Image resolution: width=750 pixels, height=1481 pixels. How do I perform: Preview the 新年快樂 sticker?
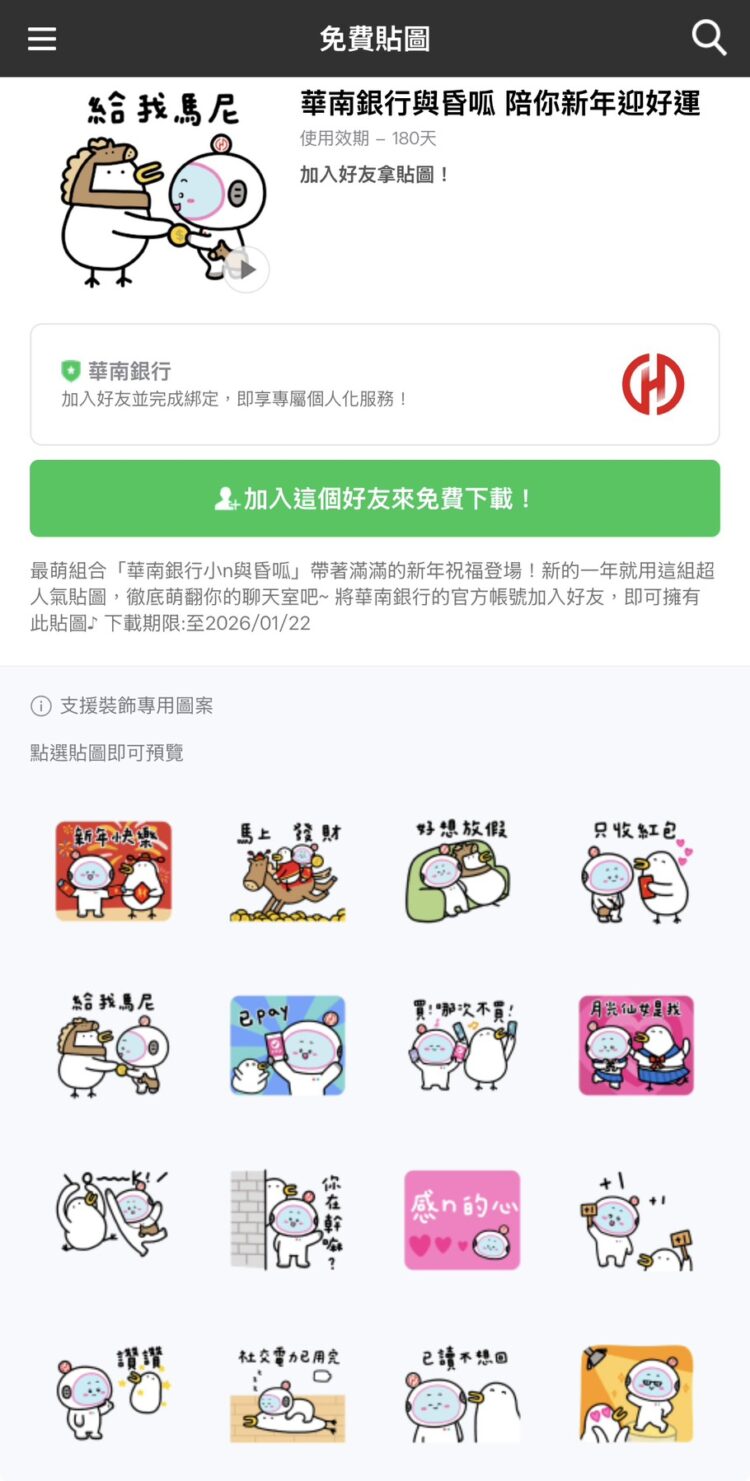coord(113,870)
